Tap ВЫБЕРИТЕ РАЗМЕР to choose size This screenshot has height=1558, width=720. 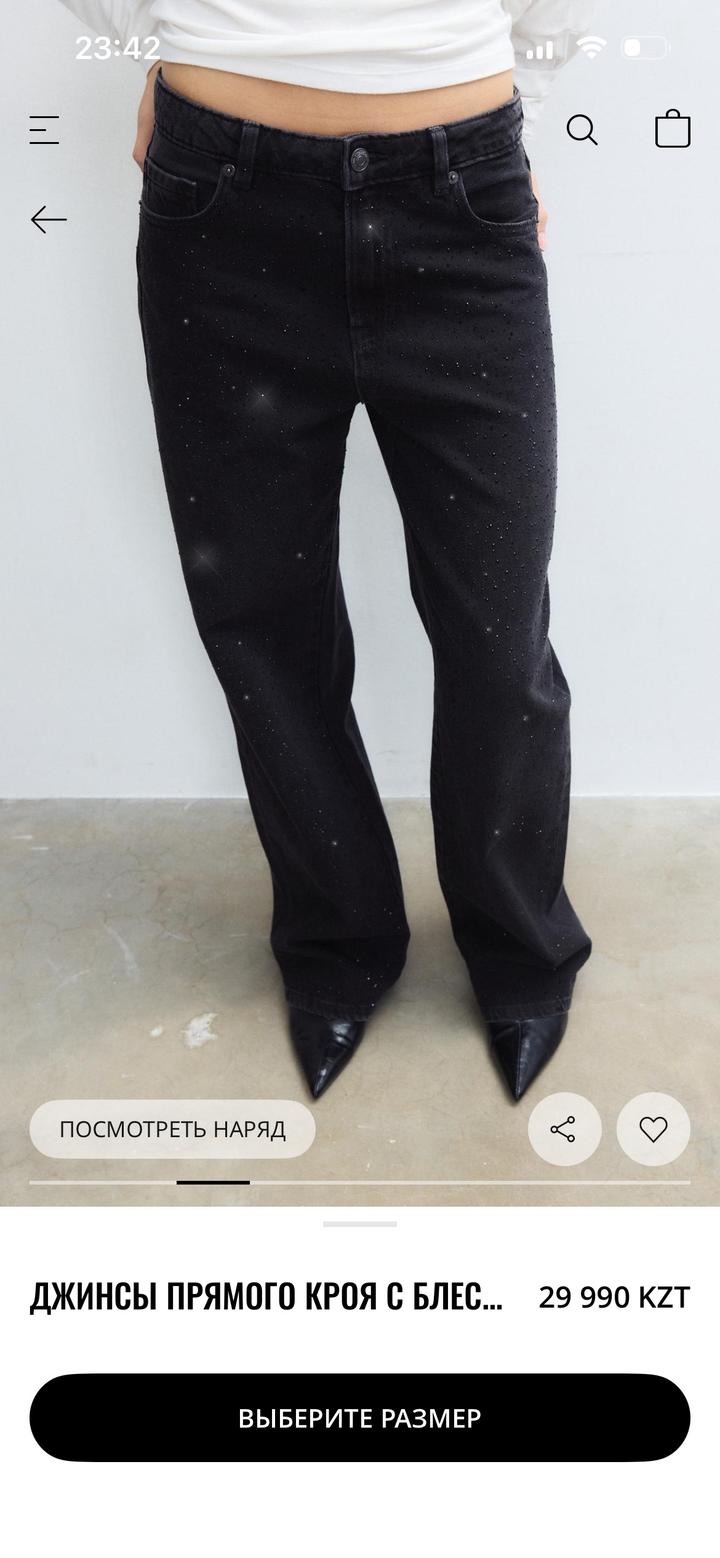360,1417
